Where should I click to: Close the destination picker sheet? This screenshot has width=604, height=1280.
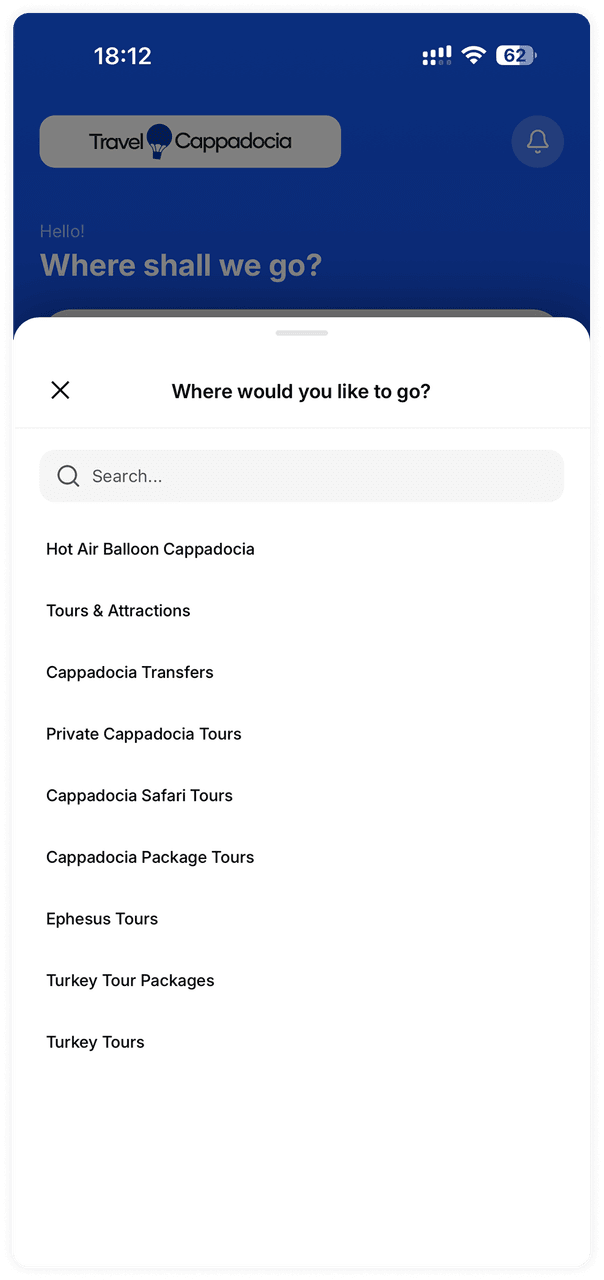[x=60, y=390]
